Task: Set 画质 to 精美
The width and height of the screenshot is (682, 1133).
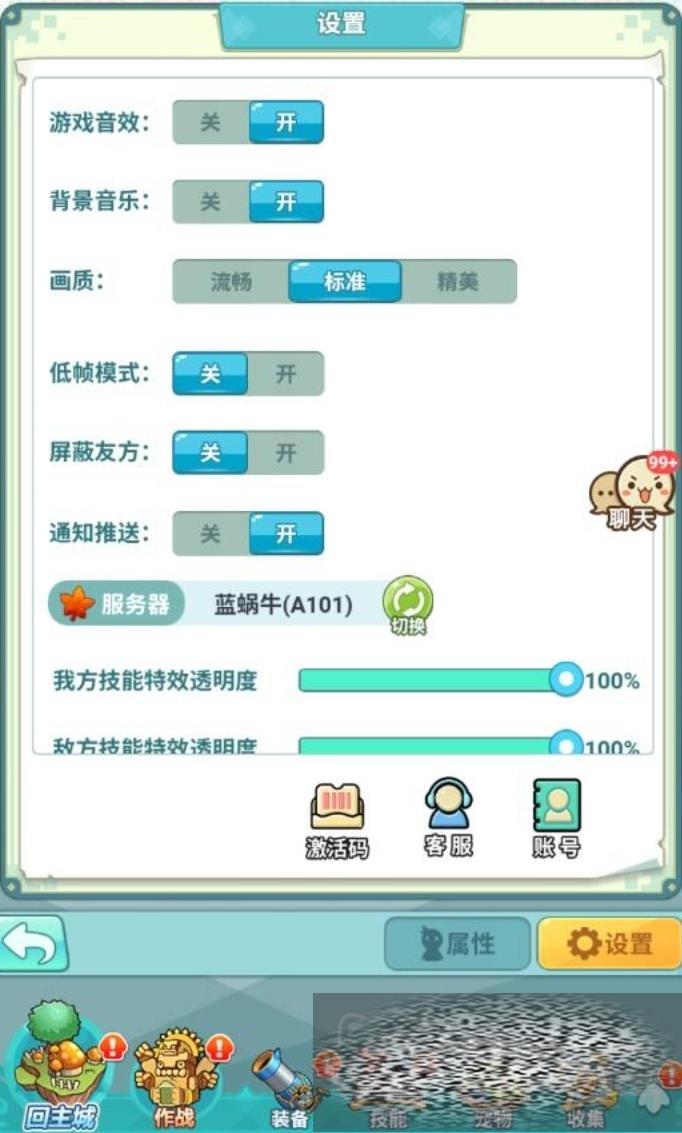Action: click(x=458, y=282)
